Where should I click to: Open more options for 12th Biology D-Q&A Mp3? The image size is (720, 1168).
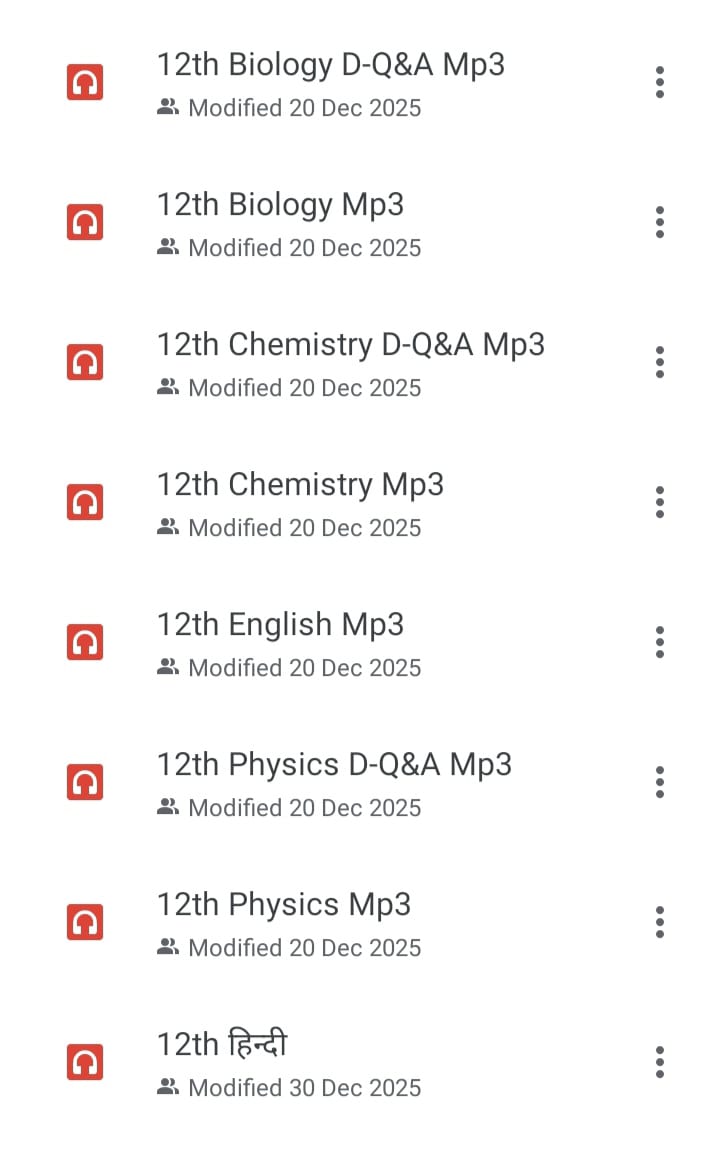tap(659, 82)
